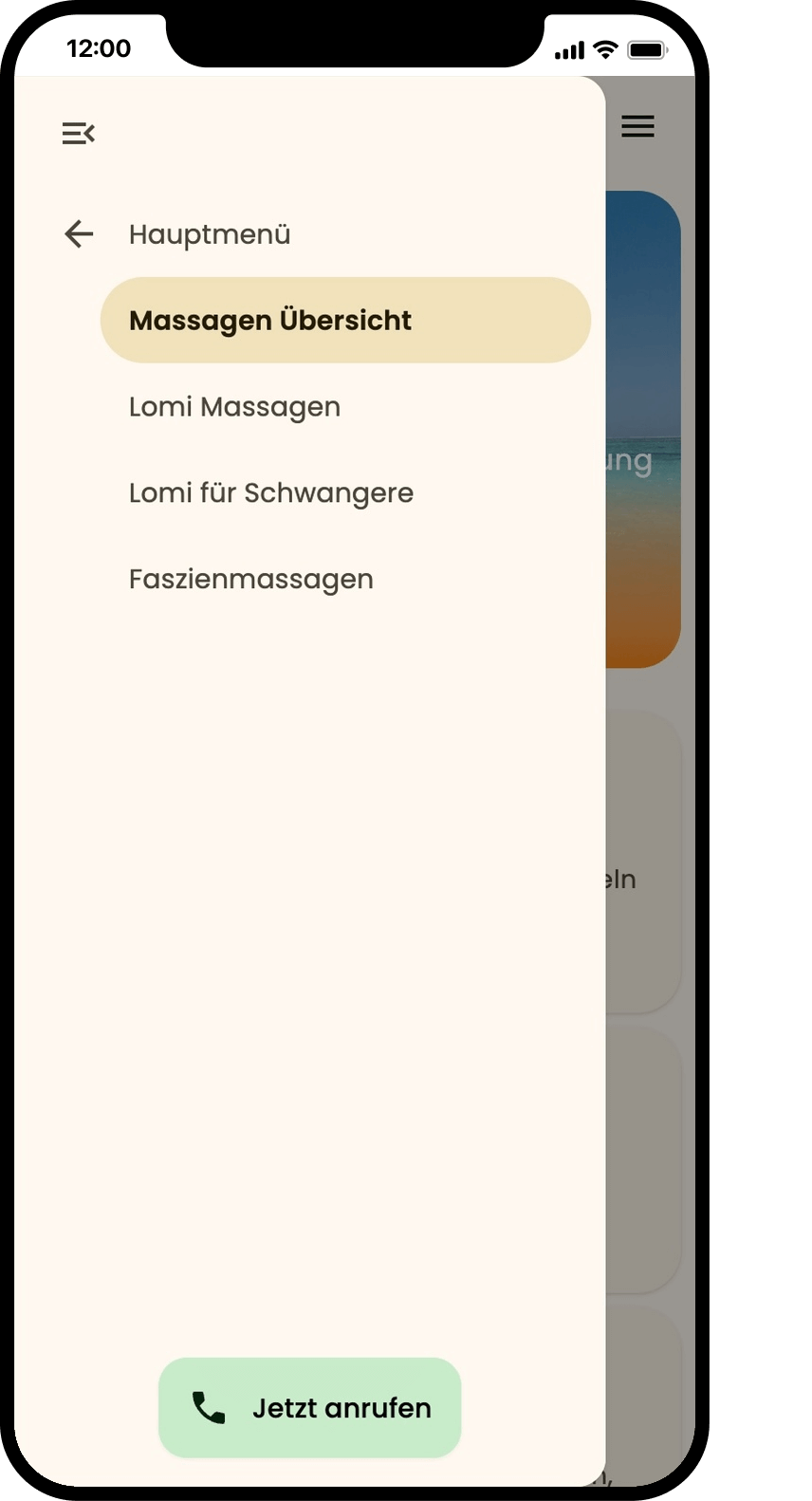Image resolution: width=812 pixels, height=1501 pixels.
Task: Tap the hamburger menu icon behind the drawer
Action: point(637,126)
